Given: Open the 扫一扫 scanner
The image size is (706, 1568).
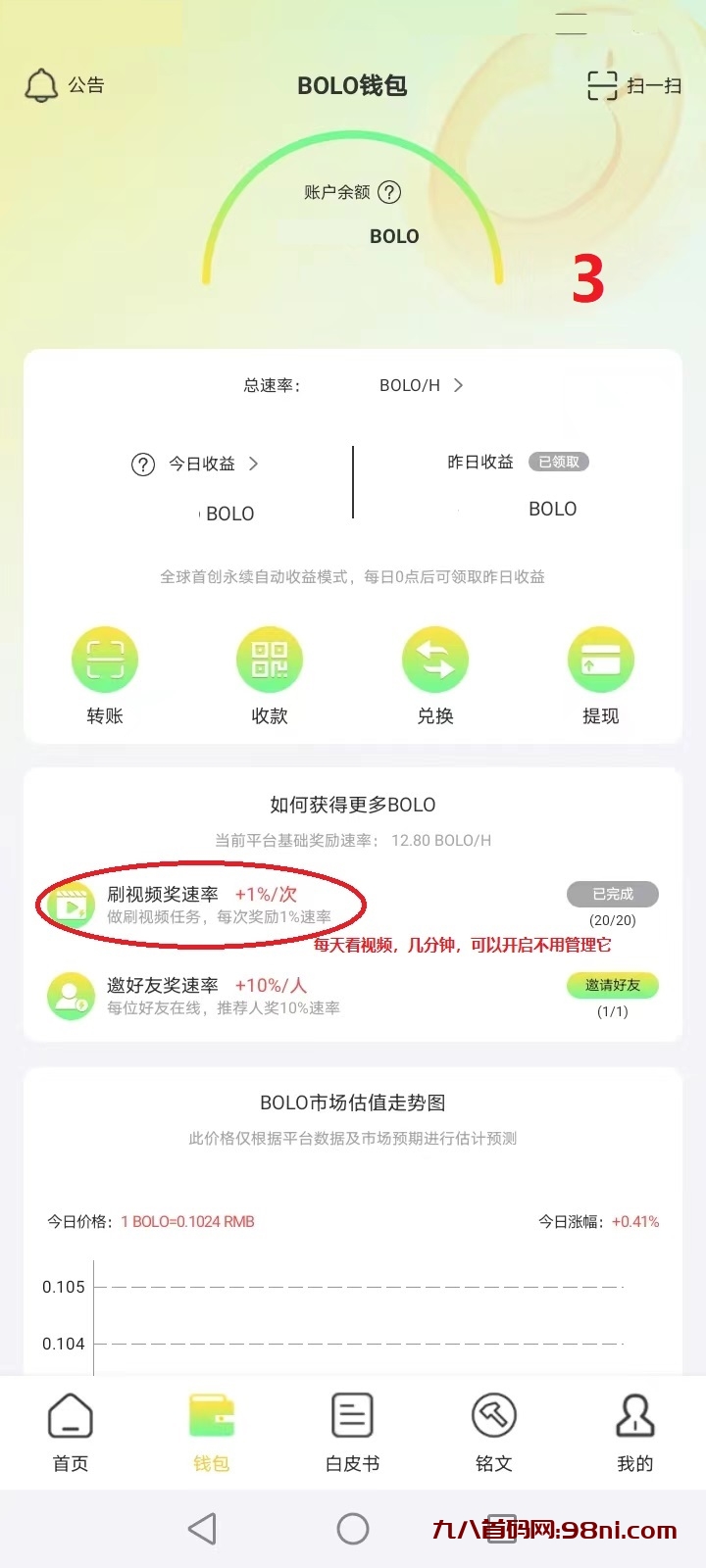Looking at the screenshot, I should [x=633, y=86].
